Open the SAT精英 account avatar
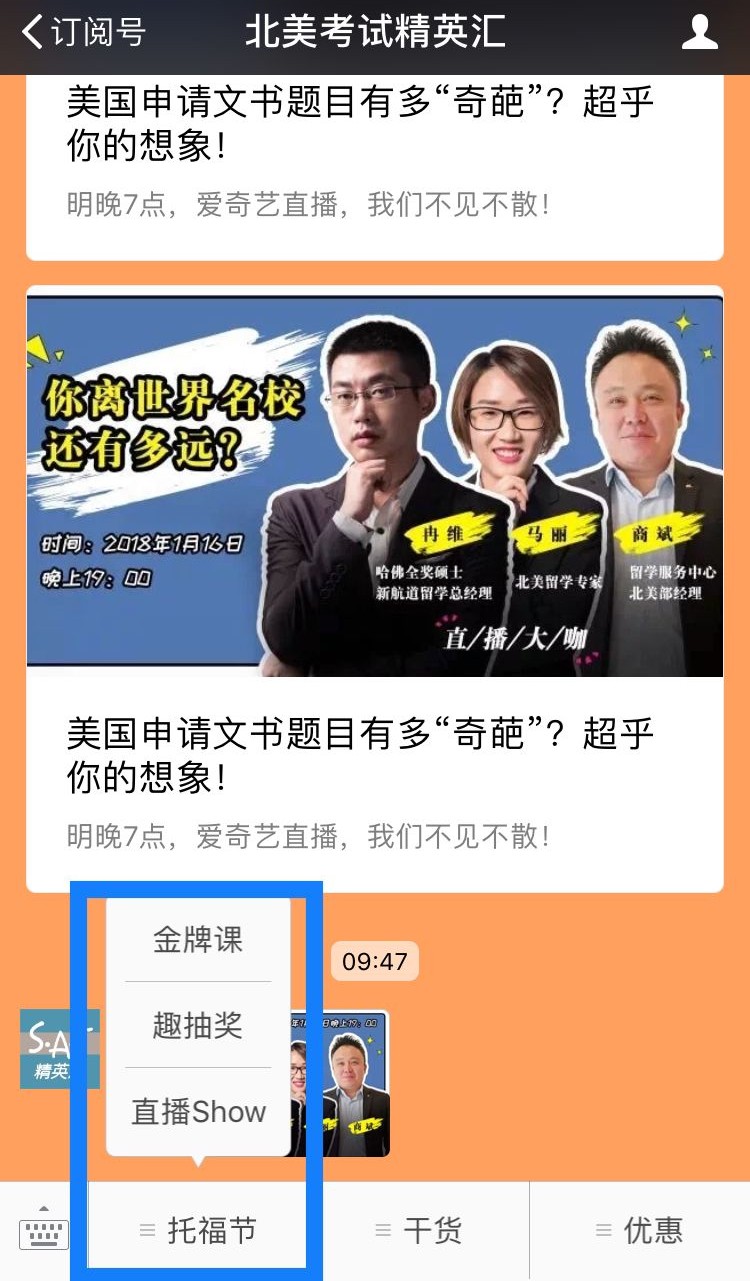 58,1049
